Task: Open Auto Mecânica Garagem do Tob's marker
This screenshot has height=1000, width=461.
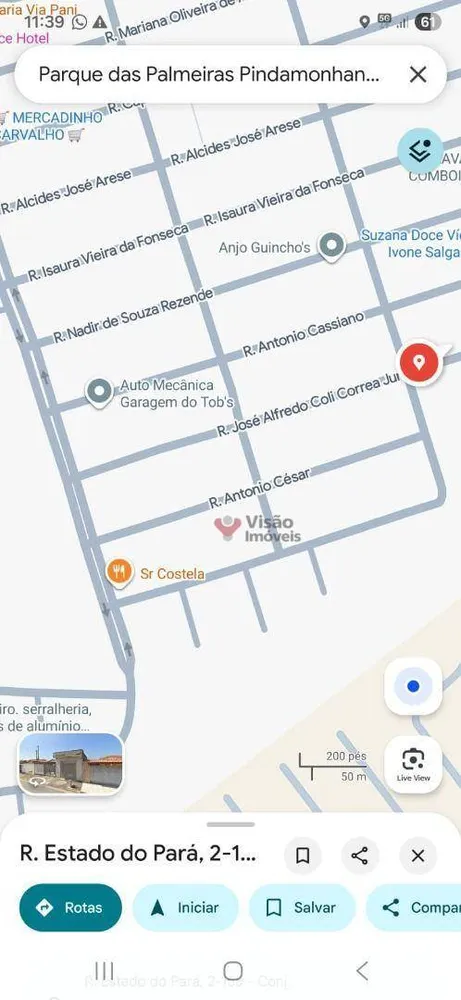Action: (99, 392)
